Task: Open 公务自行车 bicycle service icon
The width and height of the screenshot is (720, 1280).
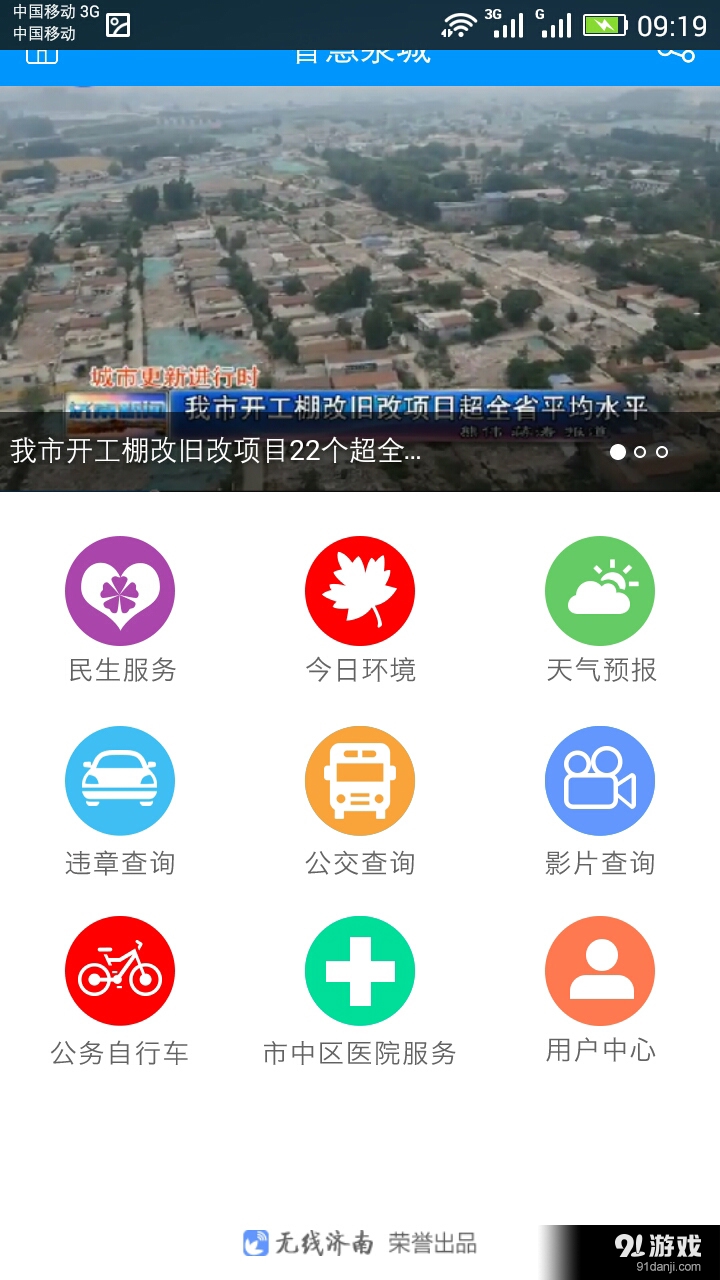Action: click(120, 970)
